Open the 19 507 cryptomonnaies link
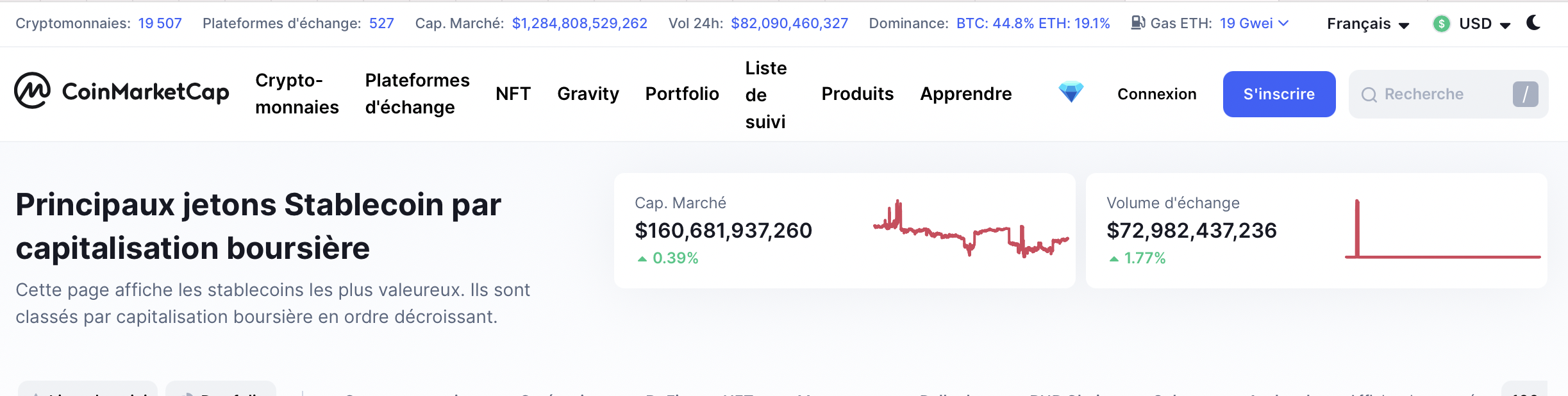The image size is (1568, 396). 160,24
